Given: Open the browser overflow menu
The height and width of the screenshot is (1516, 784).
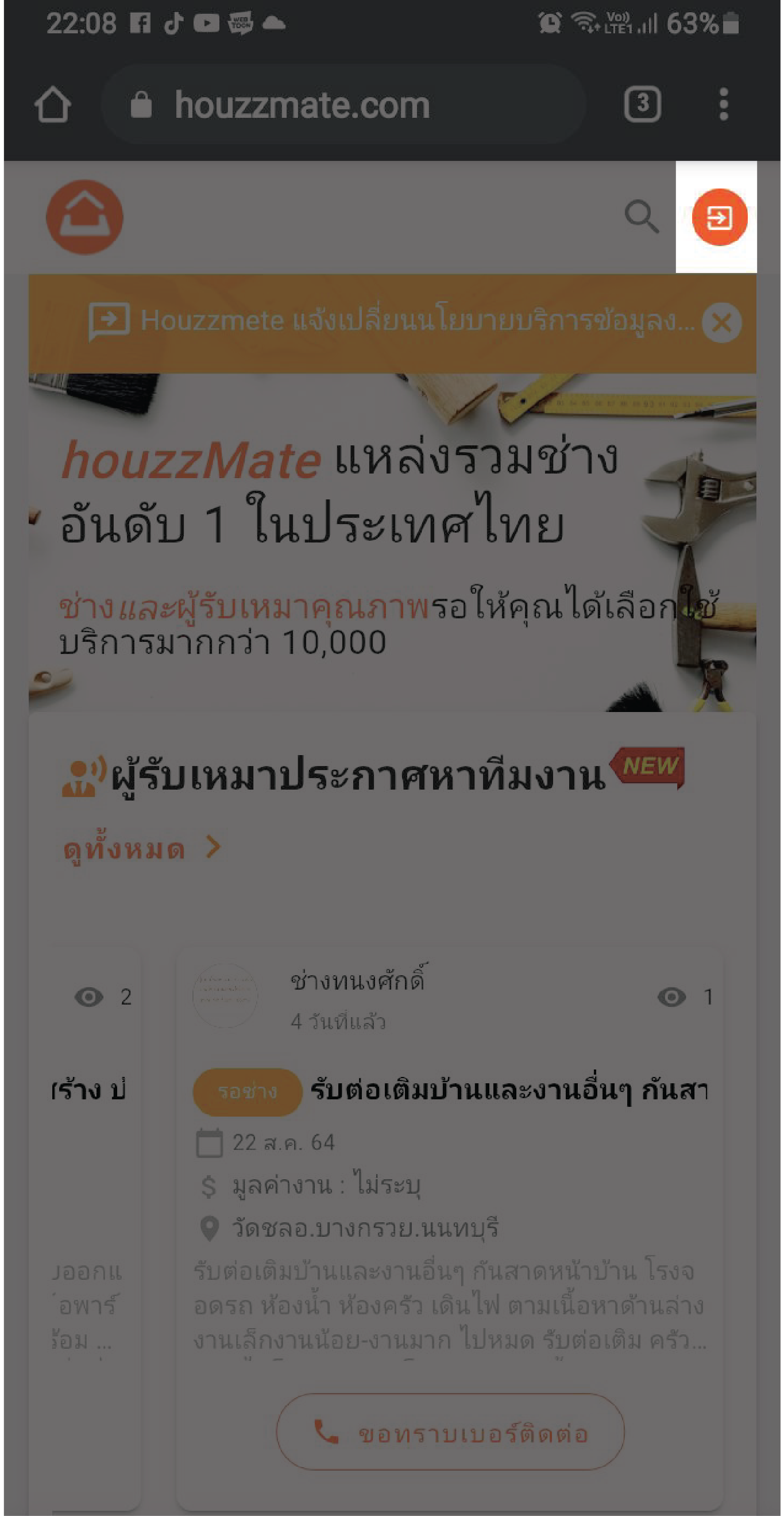Looking at the screenshot, I should [x=724, y=105].
